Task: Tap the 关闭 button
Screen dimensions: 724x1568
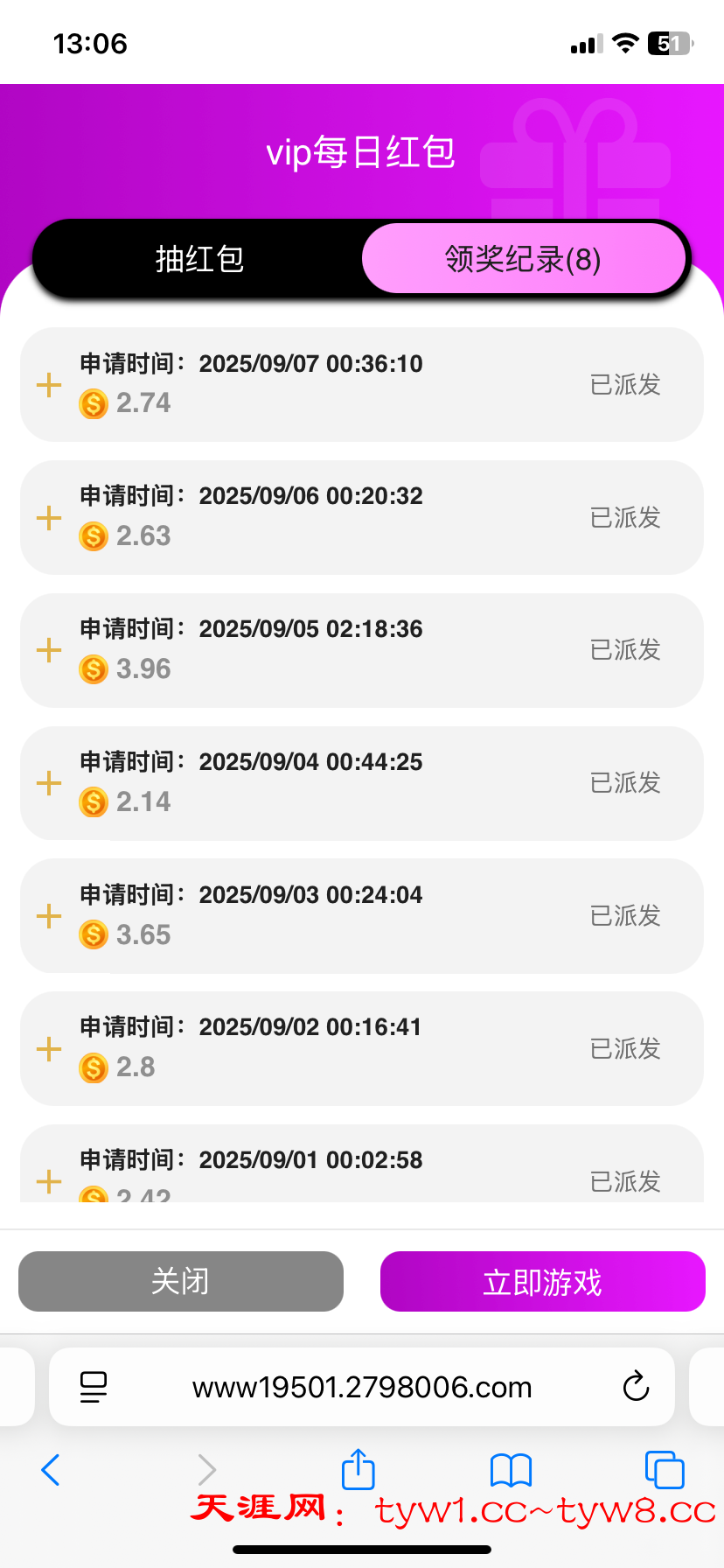Action: [181, 1282]
